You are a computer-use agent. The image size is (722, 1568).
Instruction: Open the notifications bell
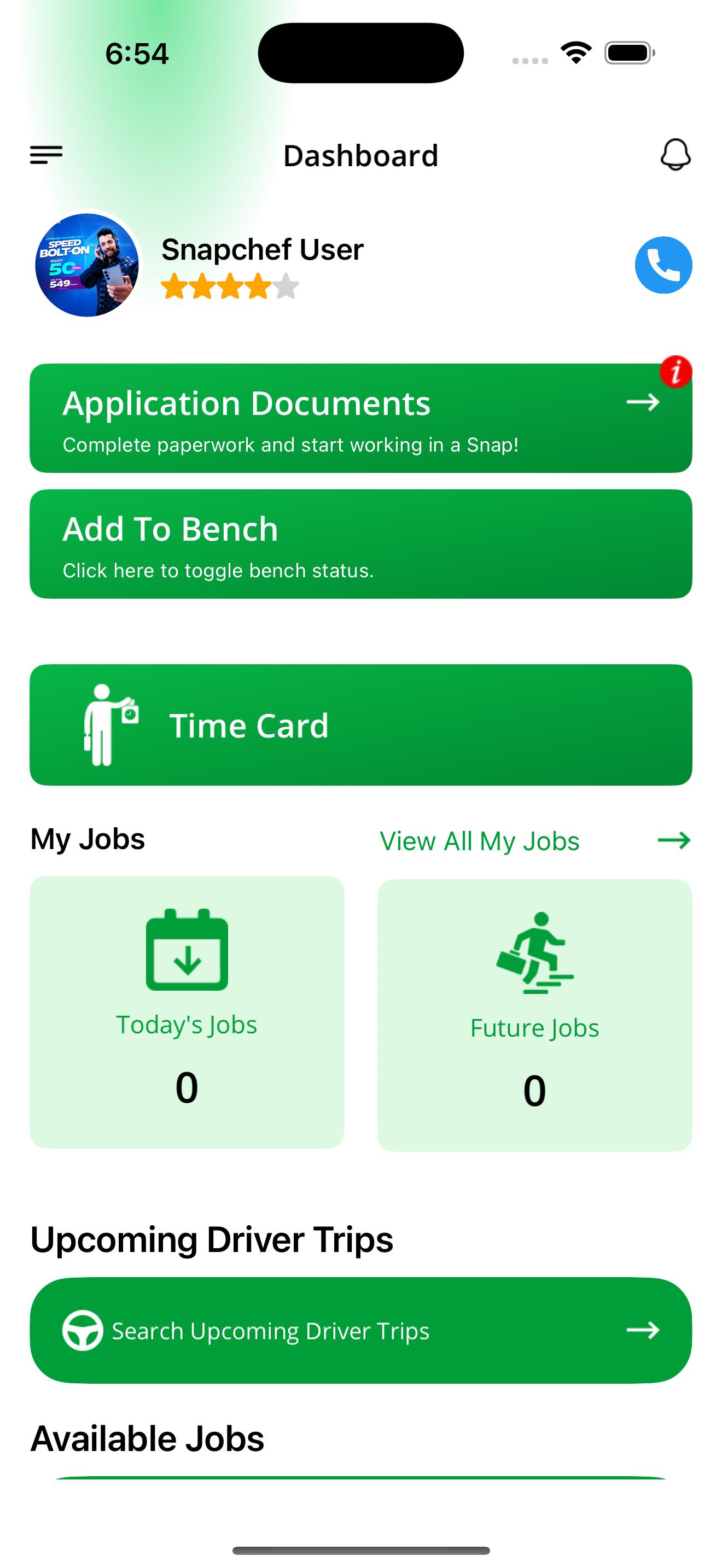click(675, 155)
